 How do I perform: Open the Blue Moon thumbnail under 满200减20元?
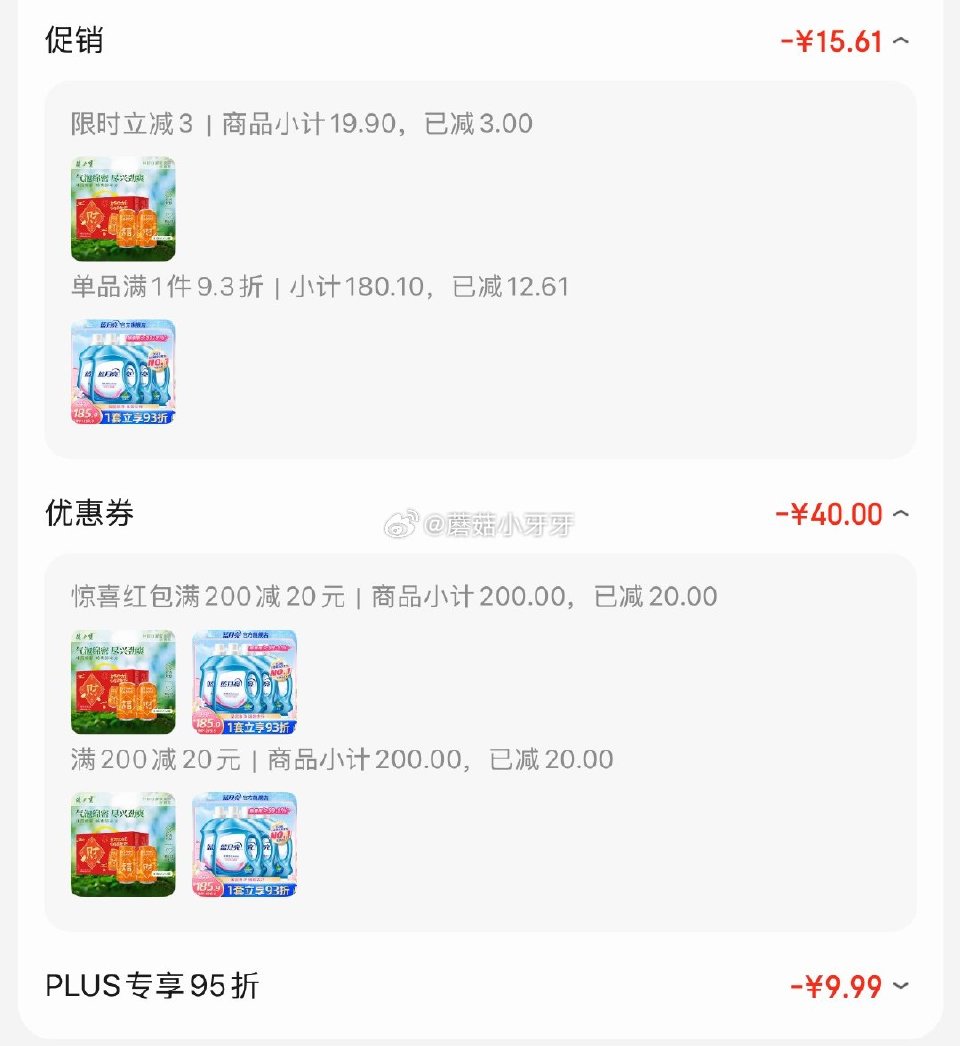pyautogui.click(x=244, y=844)
